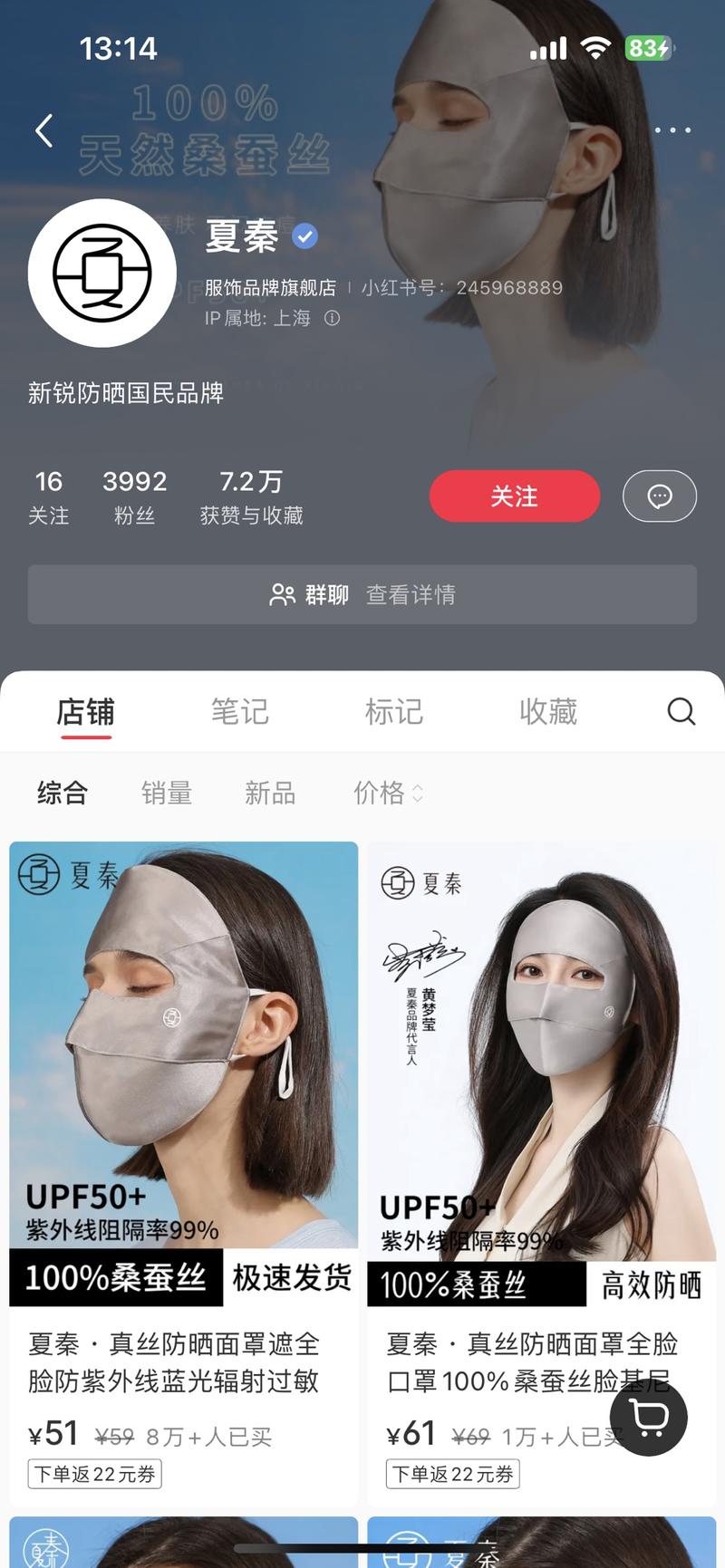Open the private message chat bubble icon
725x1568 pixels.
[659, 496]
